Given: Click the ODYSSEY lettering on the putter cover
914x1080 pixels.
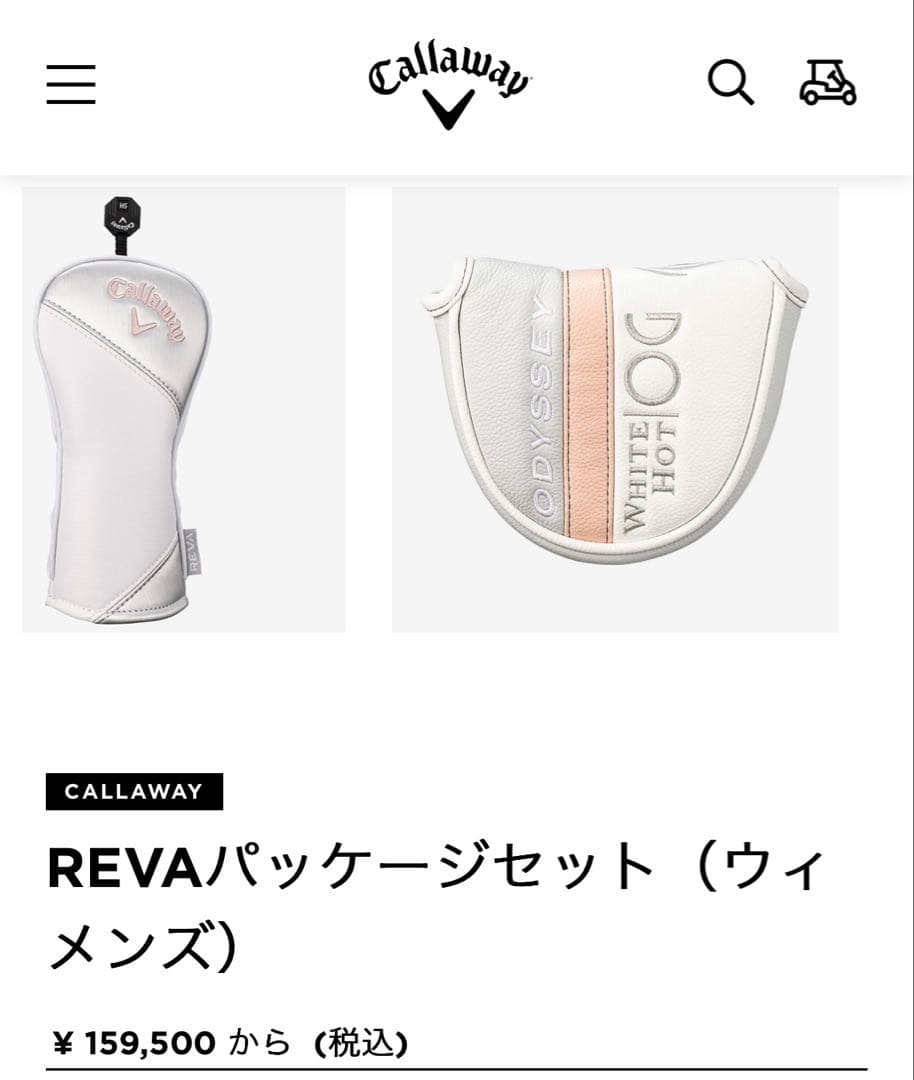Looking at the screenshot, I should coord(538,400).
